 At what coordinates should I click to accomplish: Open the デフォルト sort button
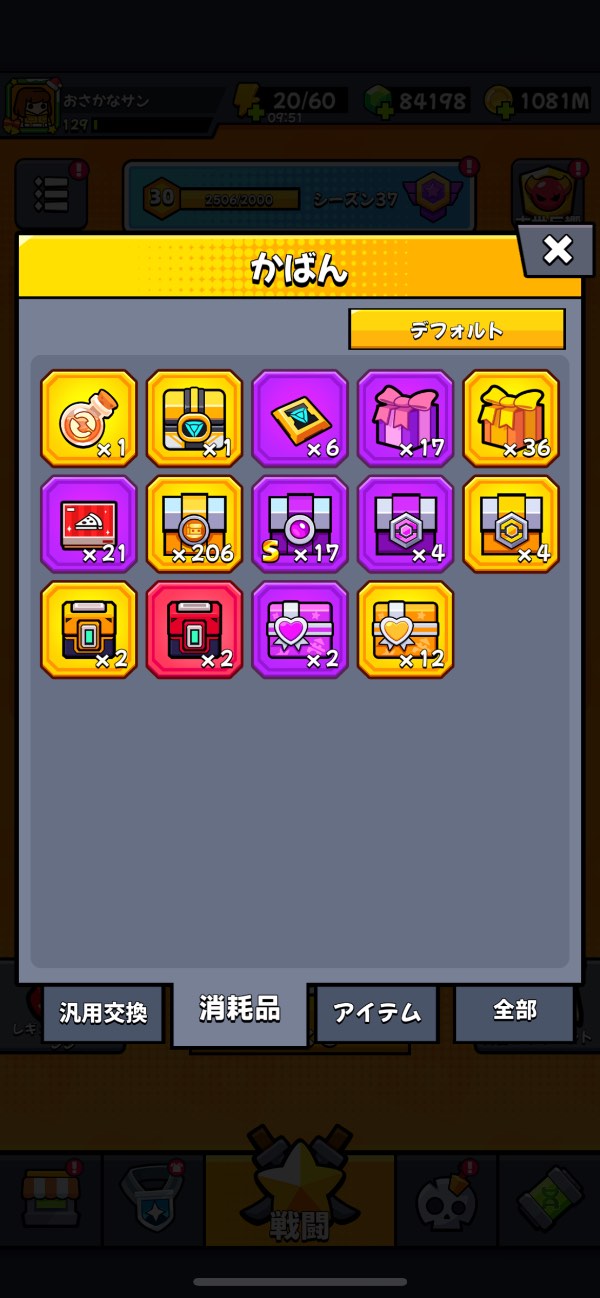pyautogui.click(x=457, y=330)
